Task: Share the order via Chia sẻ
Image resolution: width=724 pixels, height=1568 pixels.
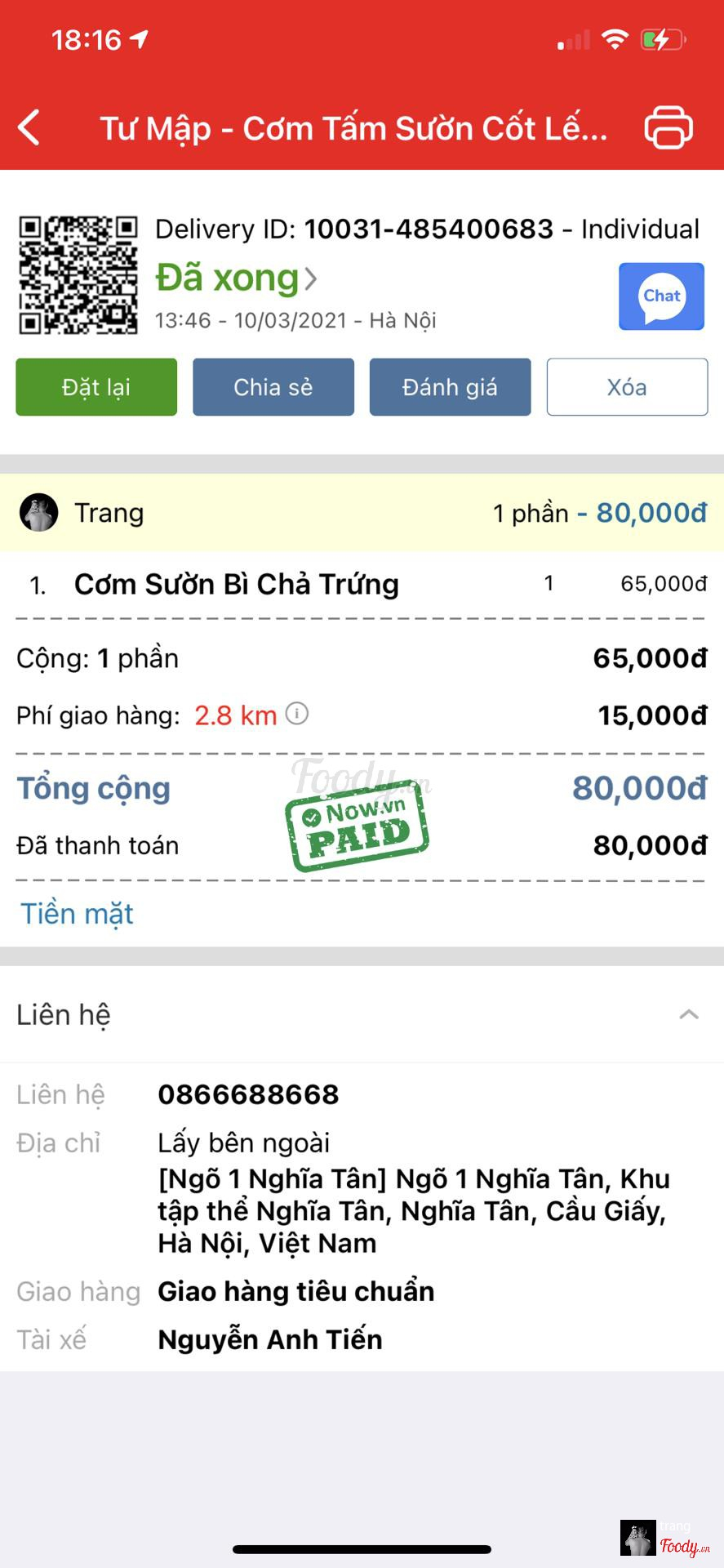Action: click(273, 387)
